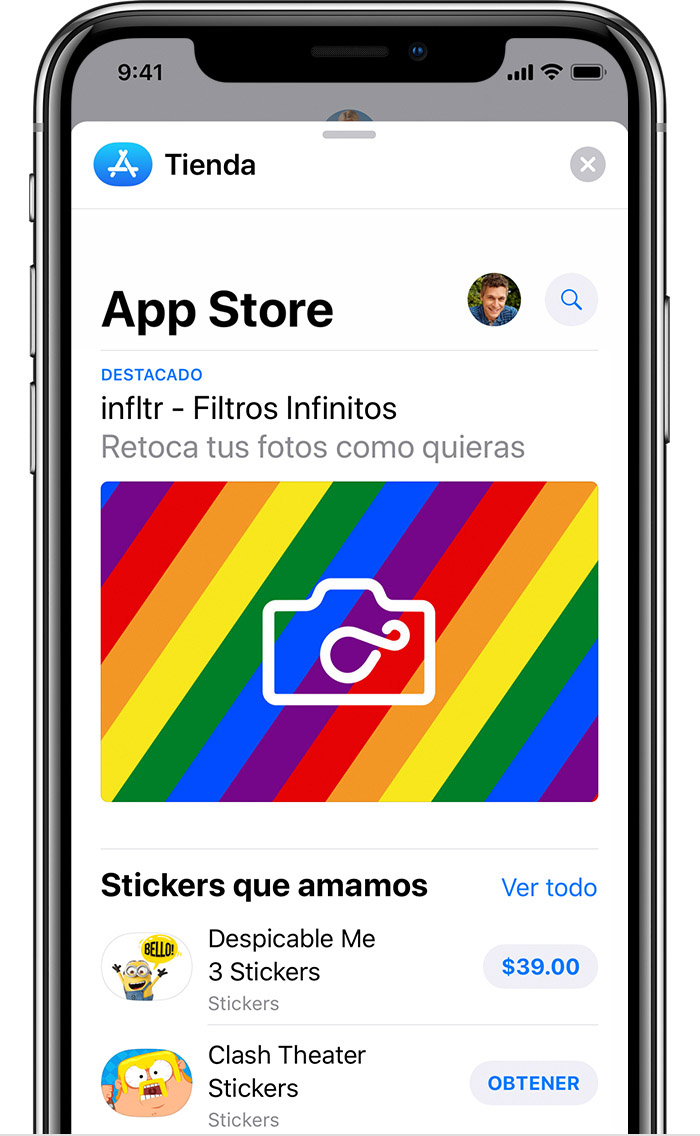Close the Tienda panel
The width and height of the screenshot is (700, 1136).
point(588,164)
